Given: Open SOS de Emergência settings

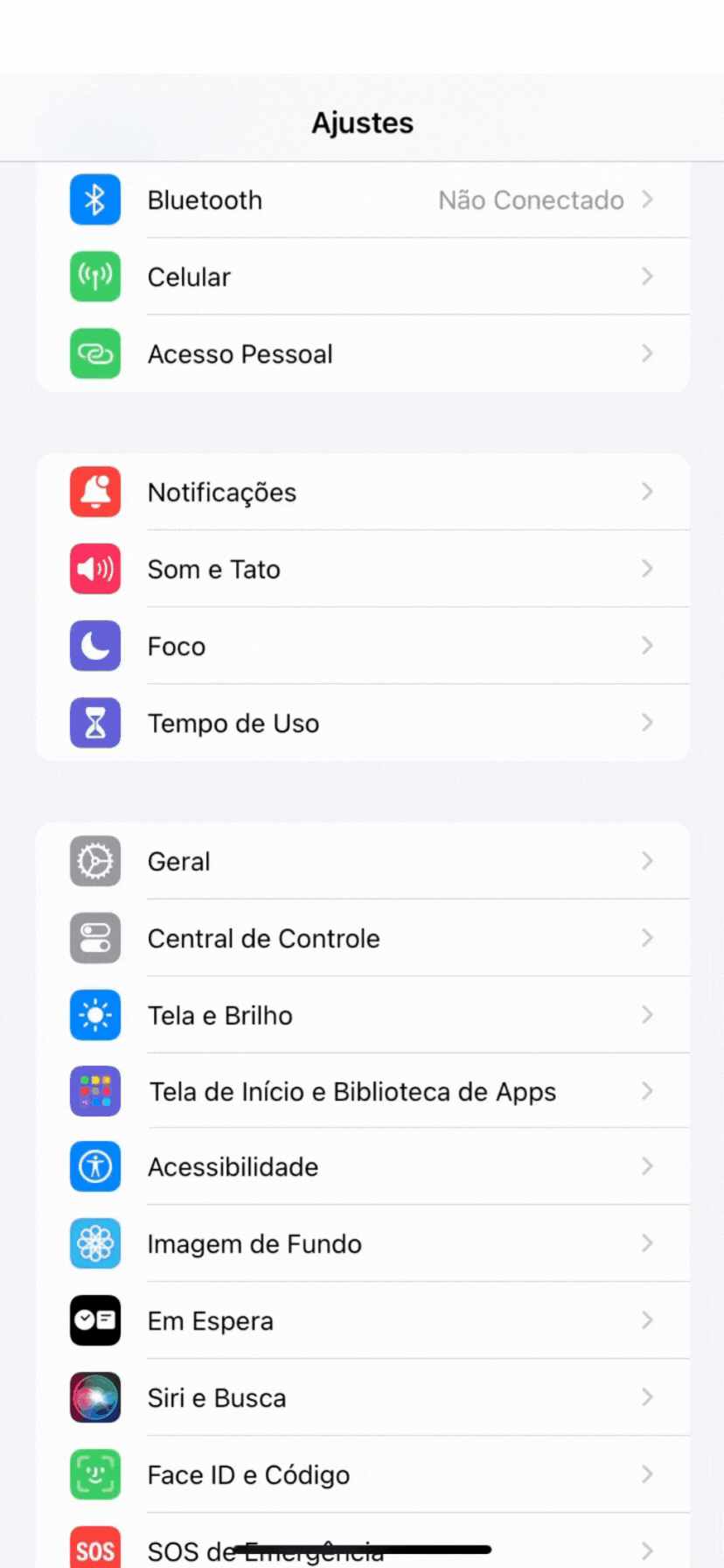Looking at the screenshot, I should 265,1550.
